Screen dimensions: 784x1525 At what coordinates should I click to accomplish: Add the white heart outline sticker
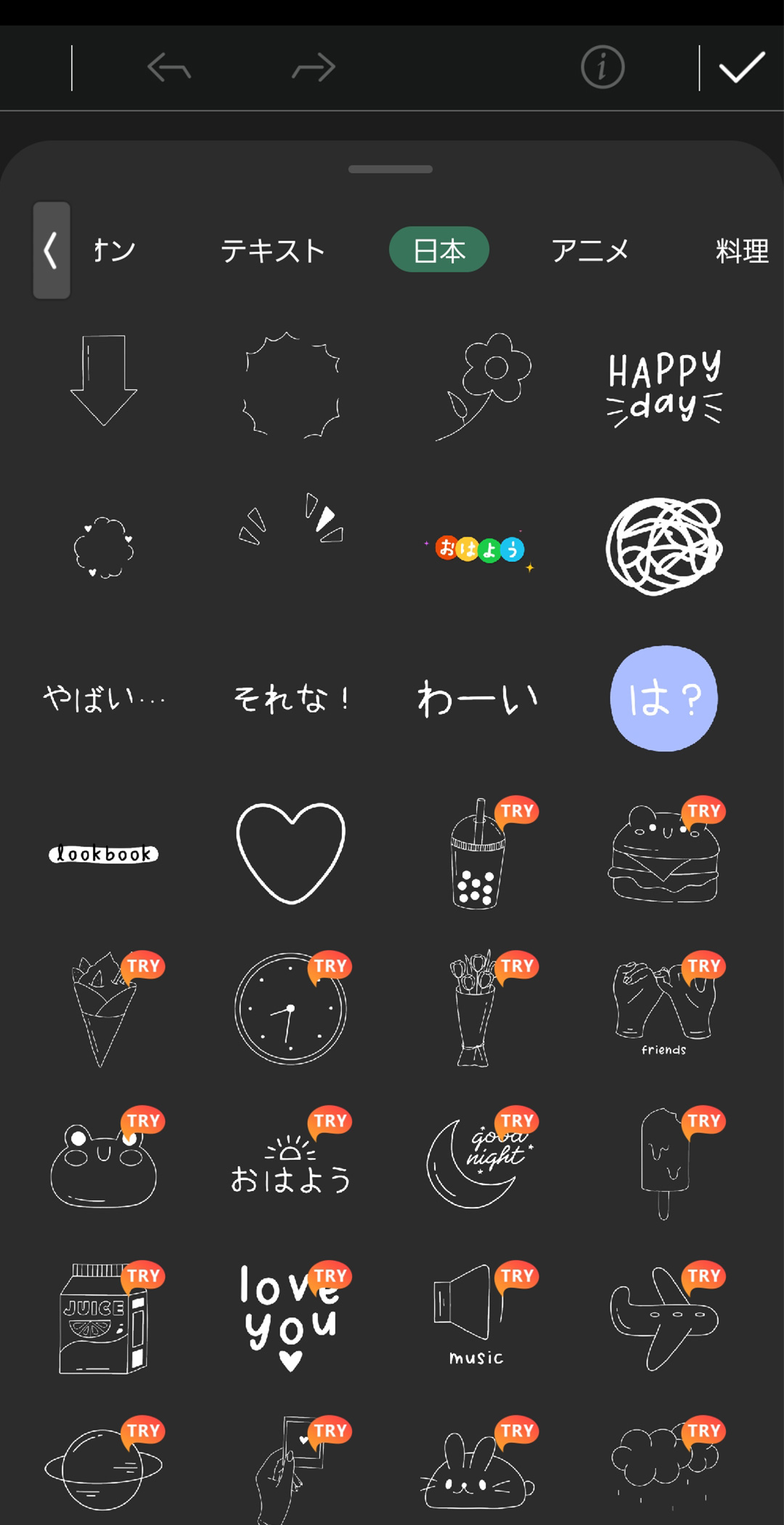point(291,853)
